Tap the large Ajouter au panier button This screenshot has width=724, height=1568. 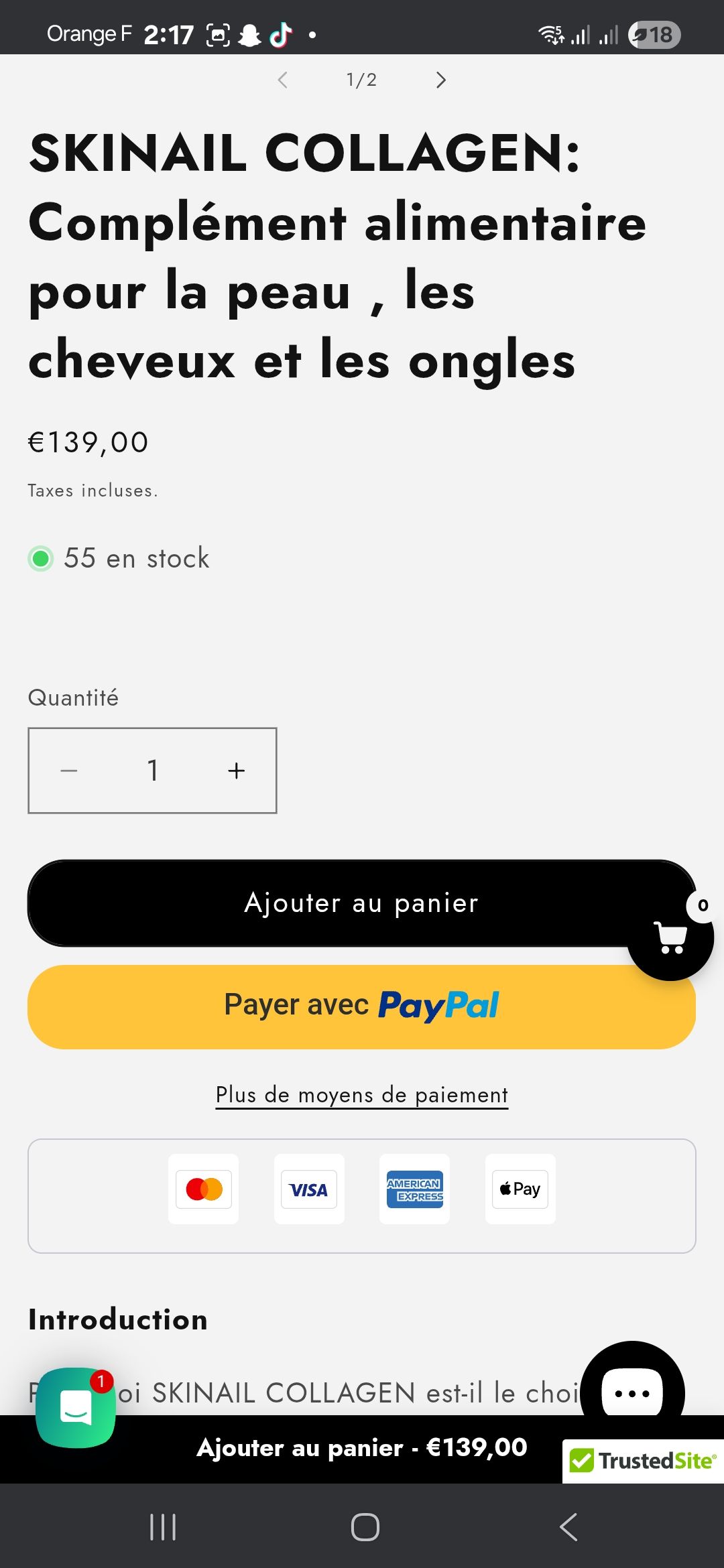(x=335, y=903)
